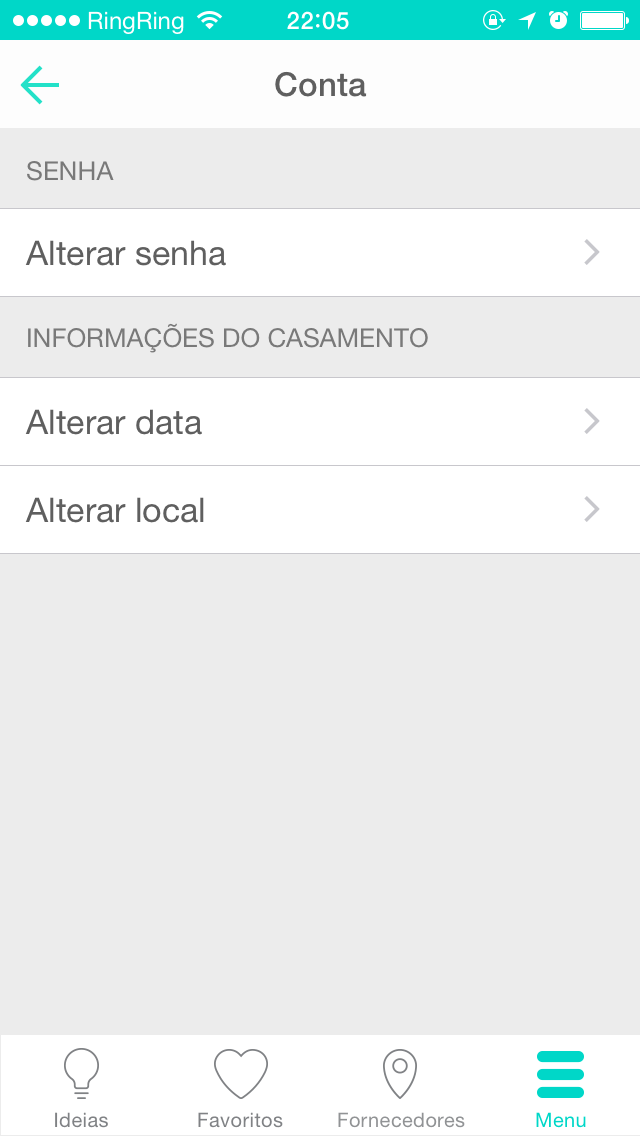Open the Alterar senha row
Viewport: 640px width, 1136px height.
[320, 253]
